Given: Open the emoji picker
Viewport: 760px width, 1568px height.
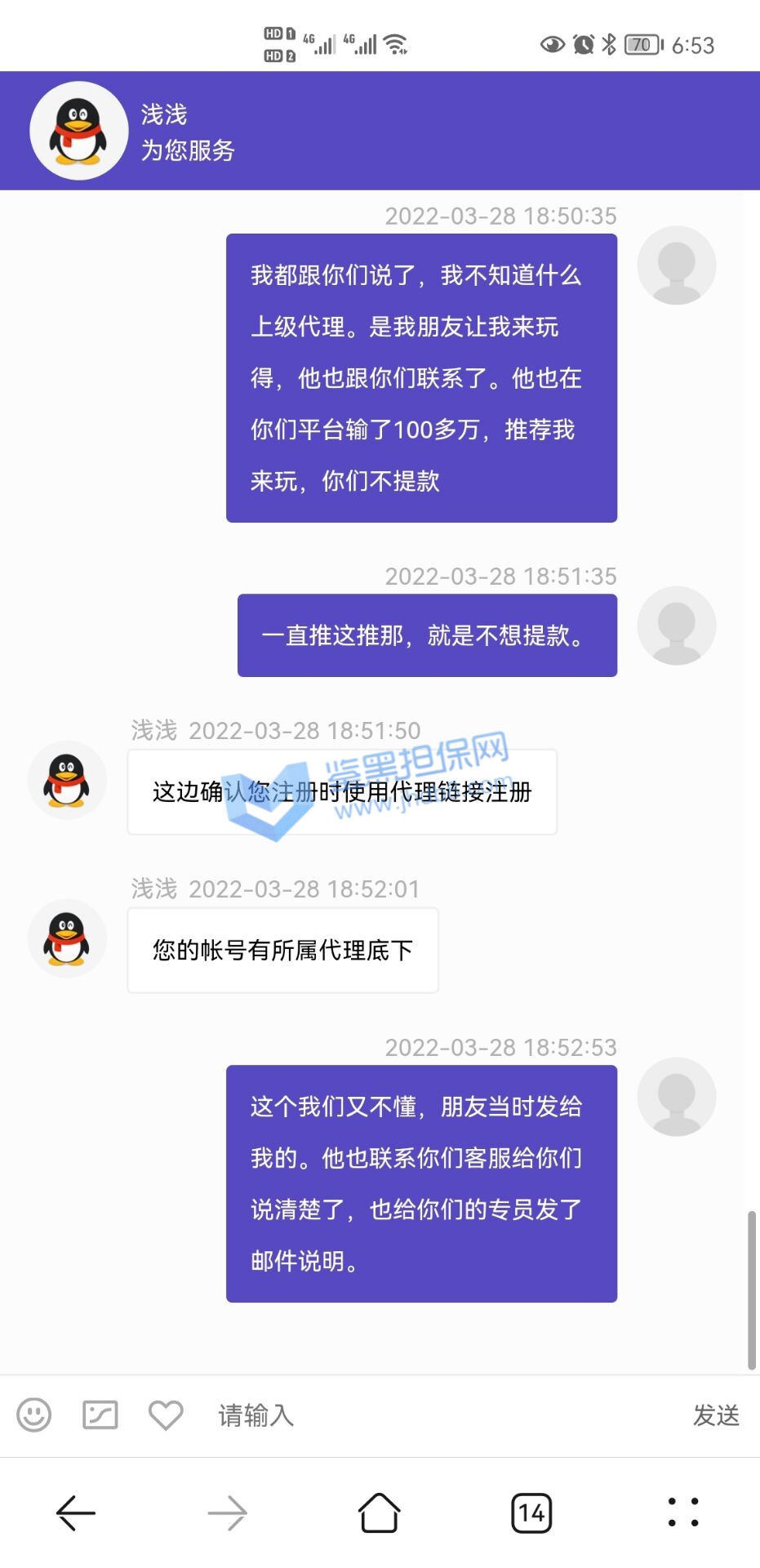Looking at the screenshot, I should (x=34, y=1415).
